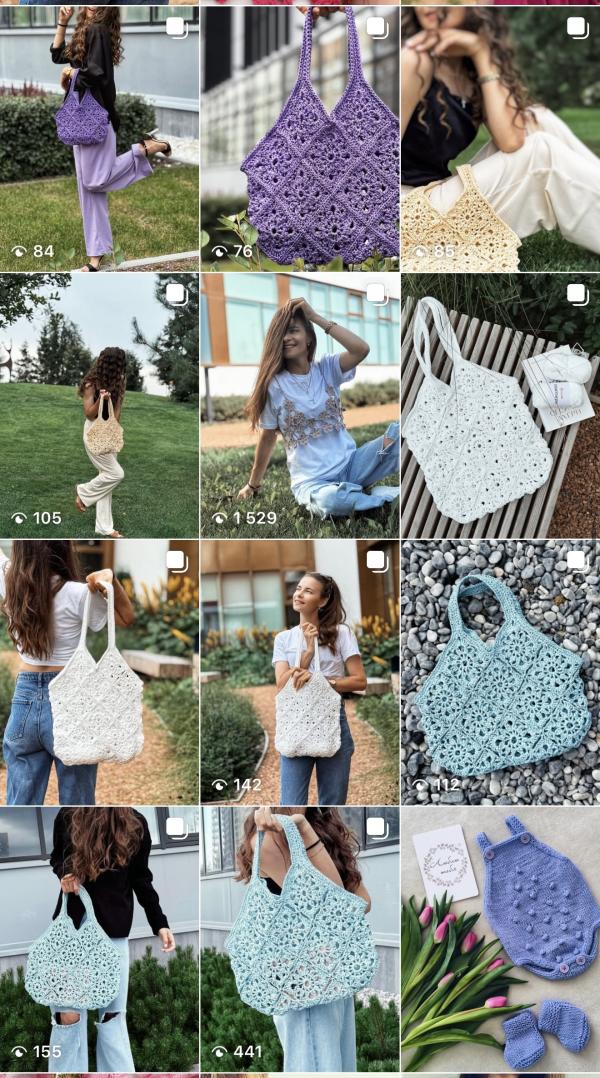
Task: Open the white bag on wooden bench post
Action: click(500, 405)
